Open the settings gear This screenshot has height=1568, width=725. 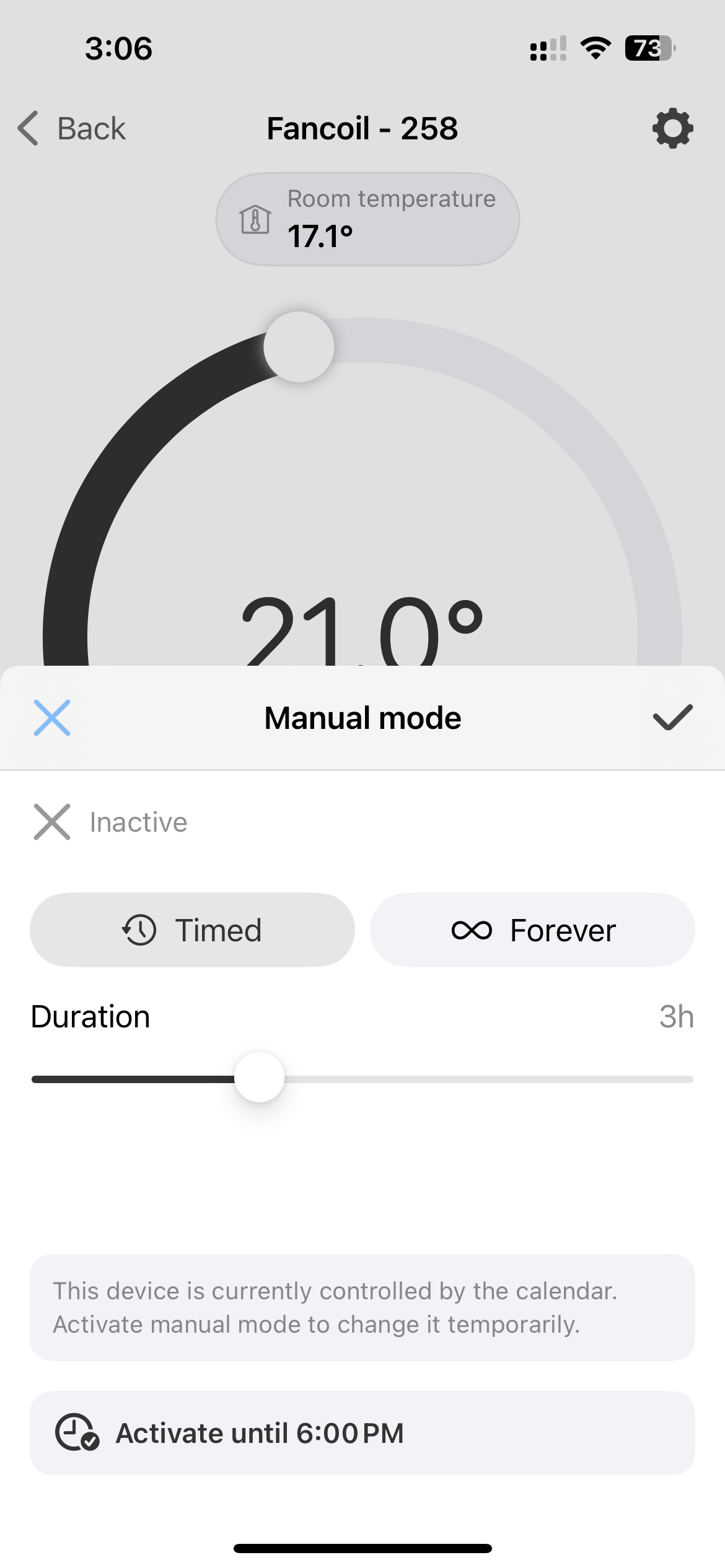[672, 128]
